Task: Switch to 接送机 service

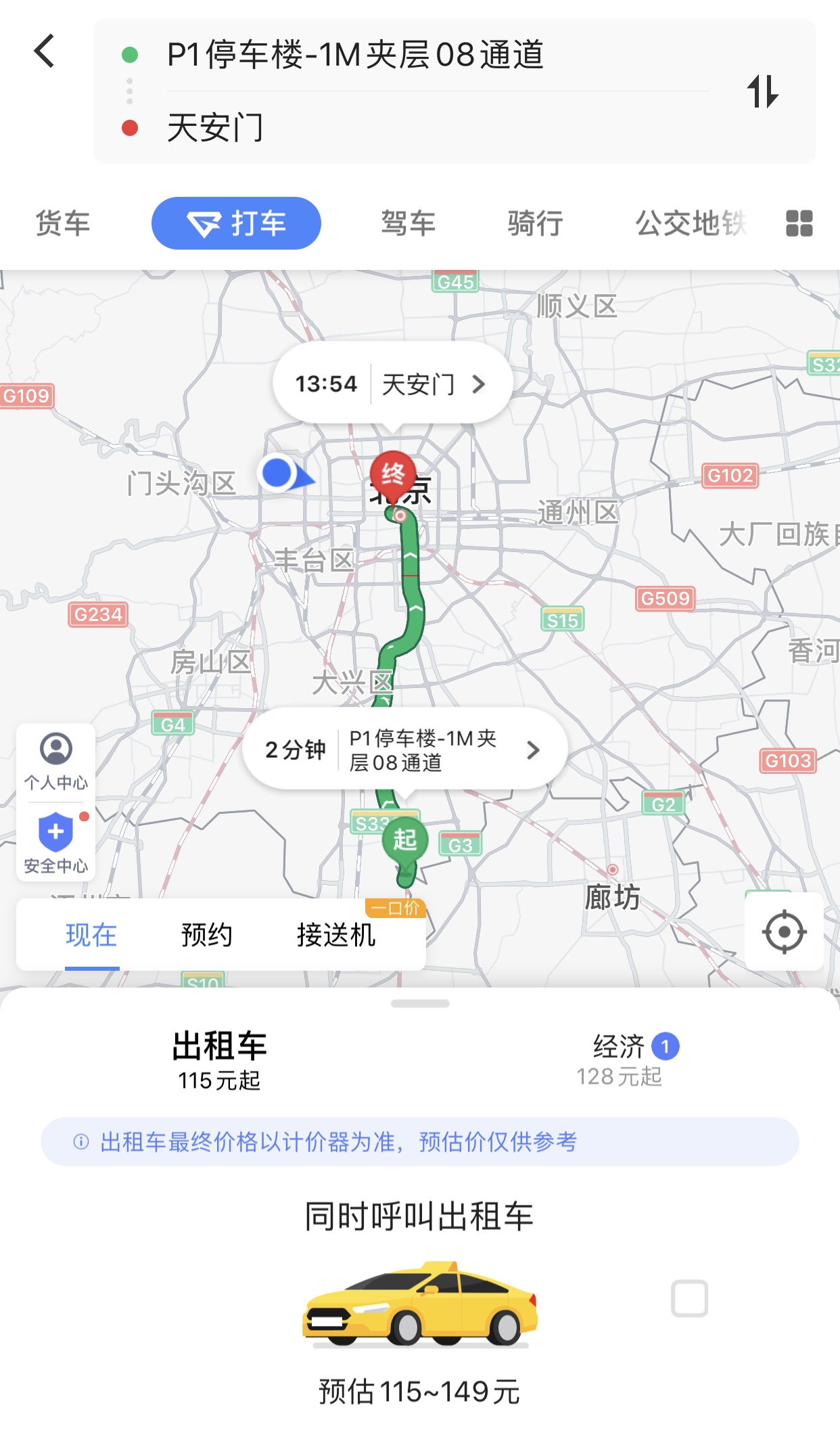Action: (335, 935)
